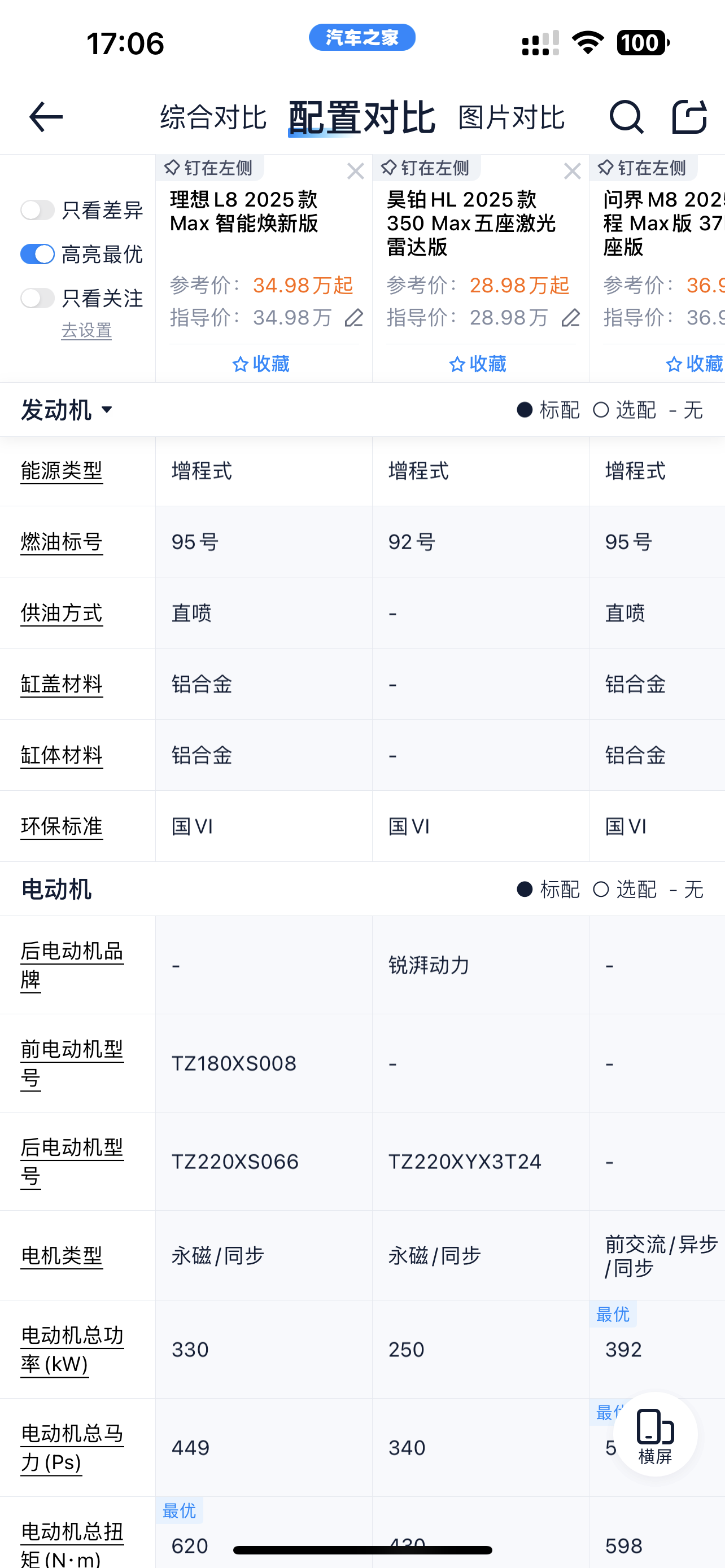Enable the 只看关注 toggle
Viewport: 725px width, 1568px height.
pyautogui.click(x=37, y=298)
